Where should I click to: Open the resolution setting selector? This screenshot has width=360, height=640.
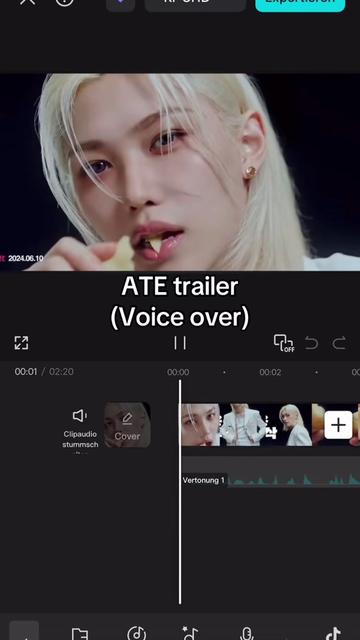[x=195, y=4]
